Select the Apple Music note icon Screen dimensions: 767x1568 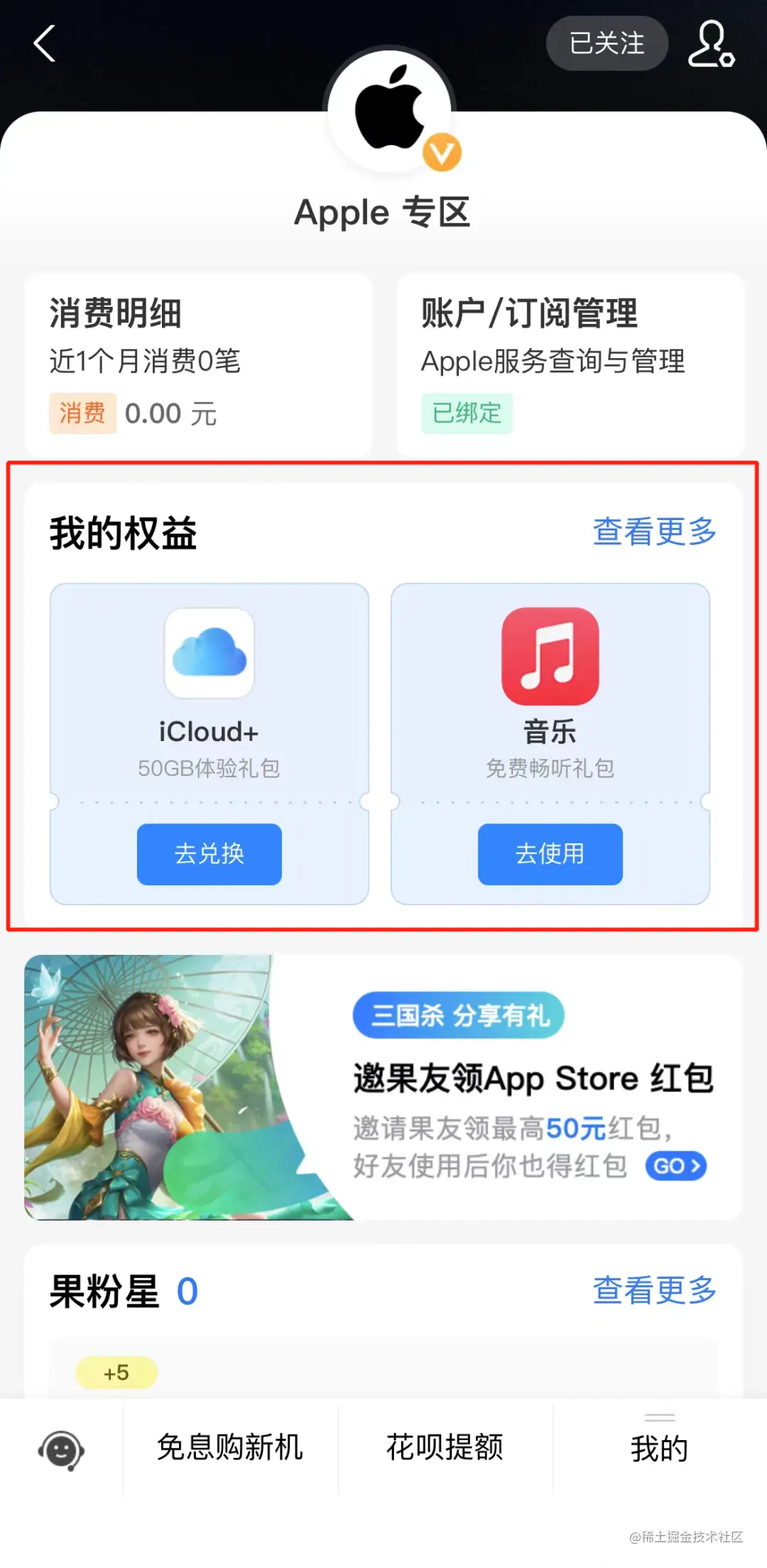point(550,654)
